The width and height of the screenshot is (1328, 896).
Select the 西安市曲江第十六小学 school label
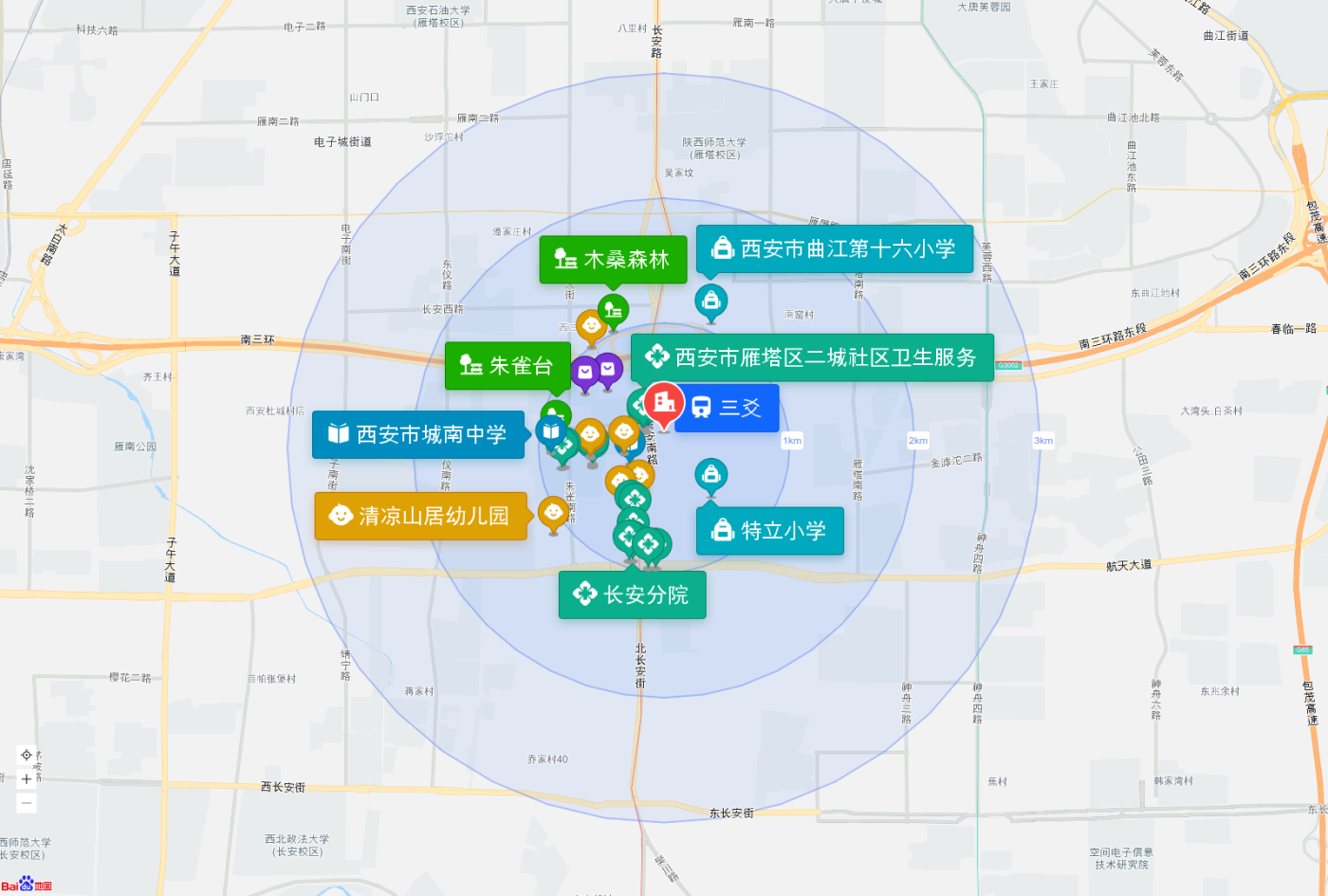point(835,249)
